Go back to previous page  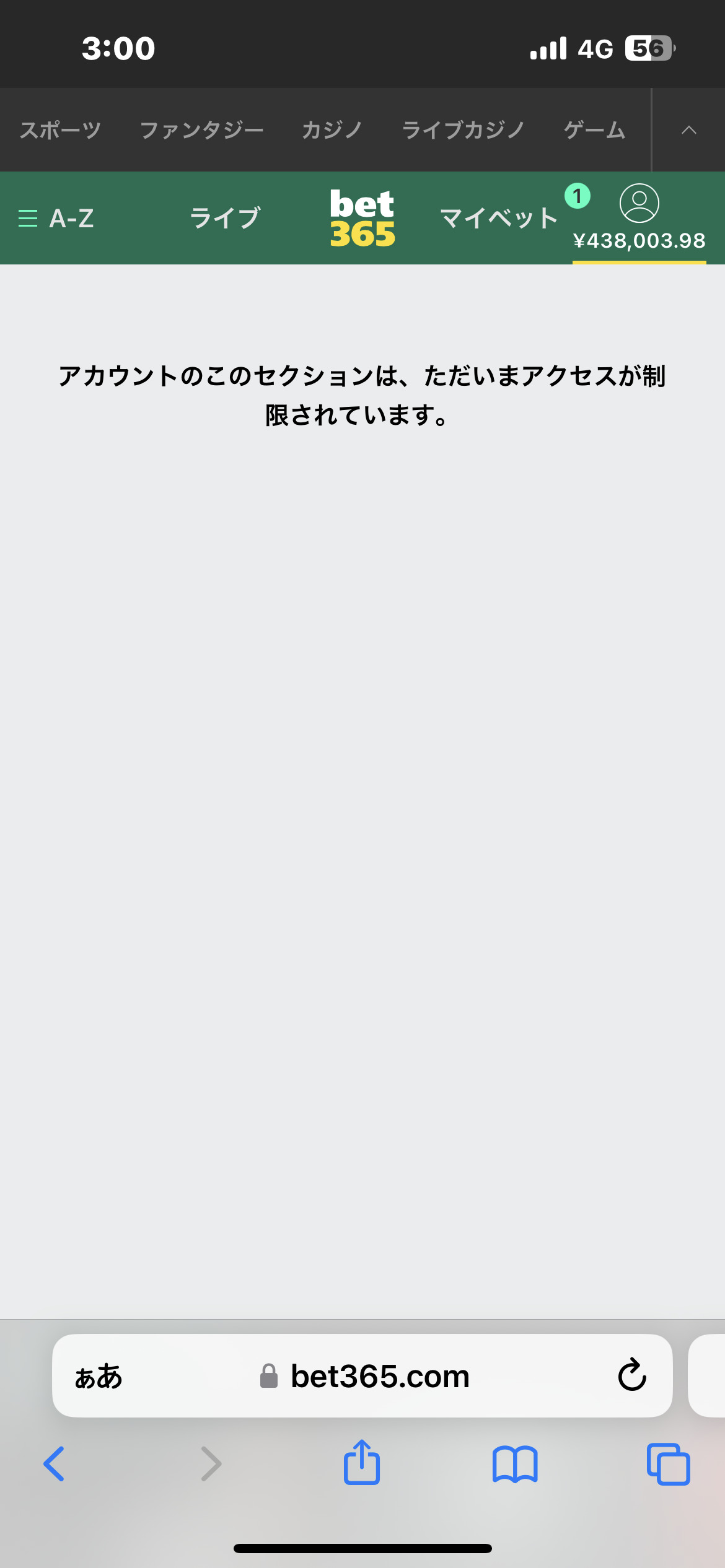[x=54, y=1464]
